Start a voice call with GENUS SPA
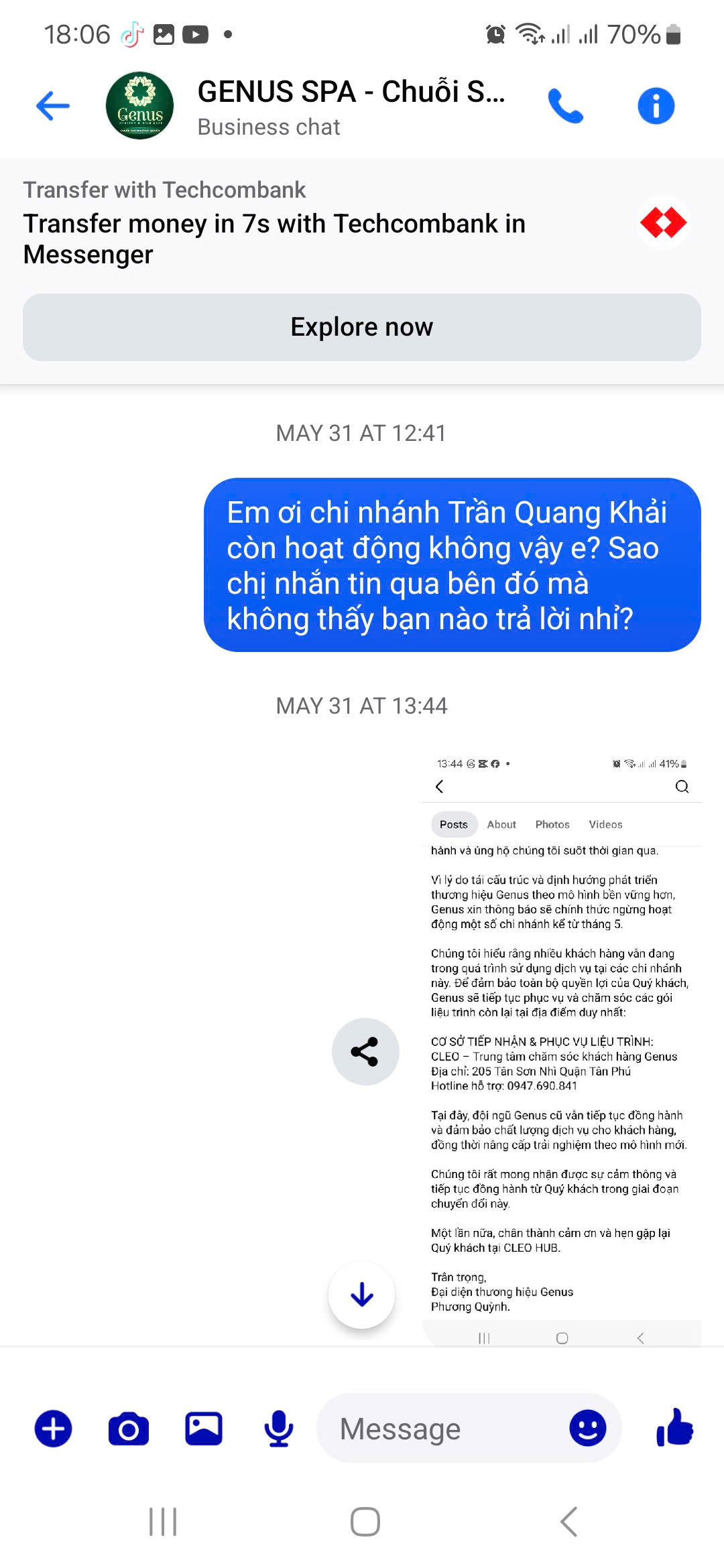The height and width of the screenshot is (1568, 724). (x=565, y=106)
